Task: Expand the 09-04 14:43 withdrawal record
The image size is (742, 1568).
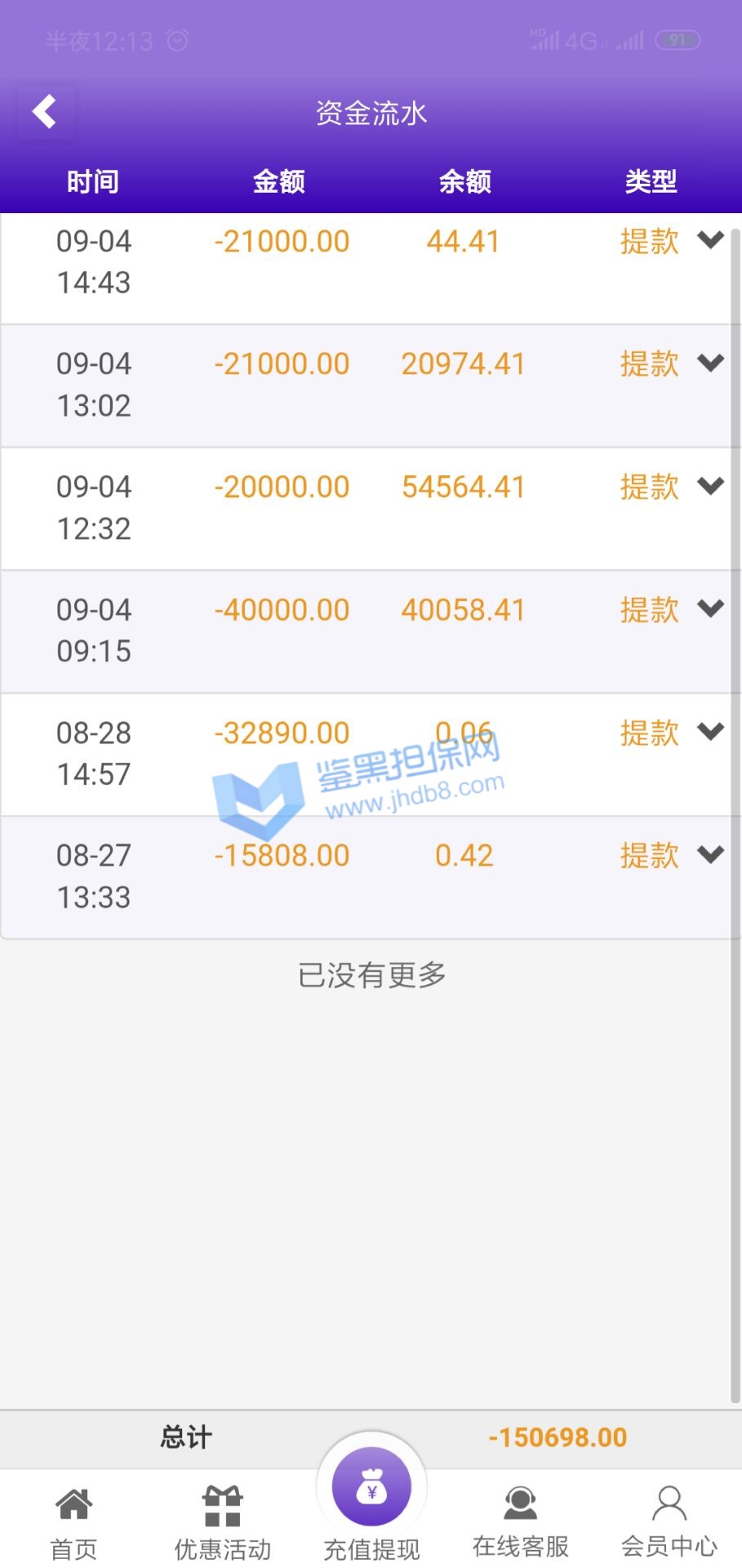Action: coord(710,240)
